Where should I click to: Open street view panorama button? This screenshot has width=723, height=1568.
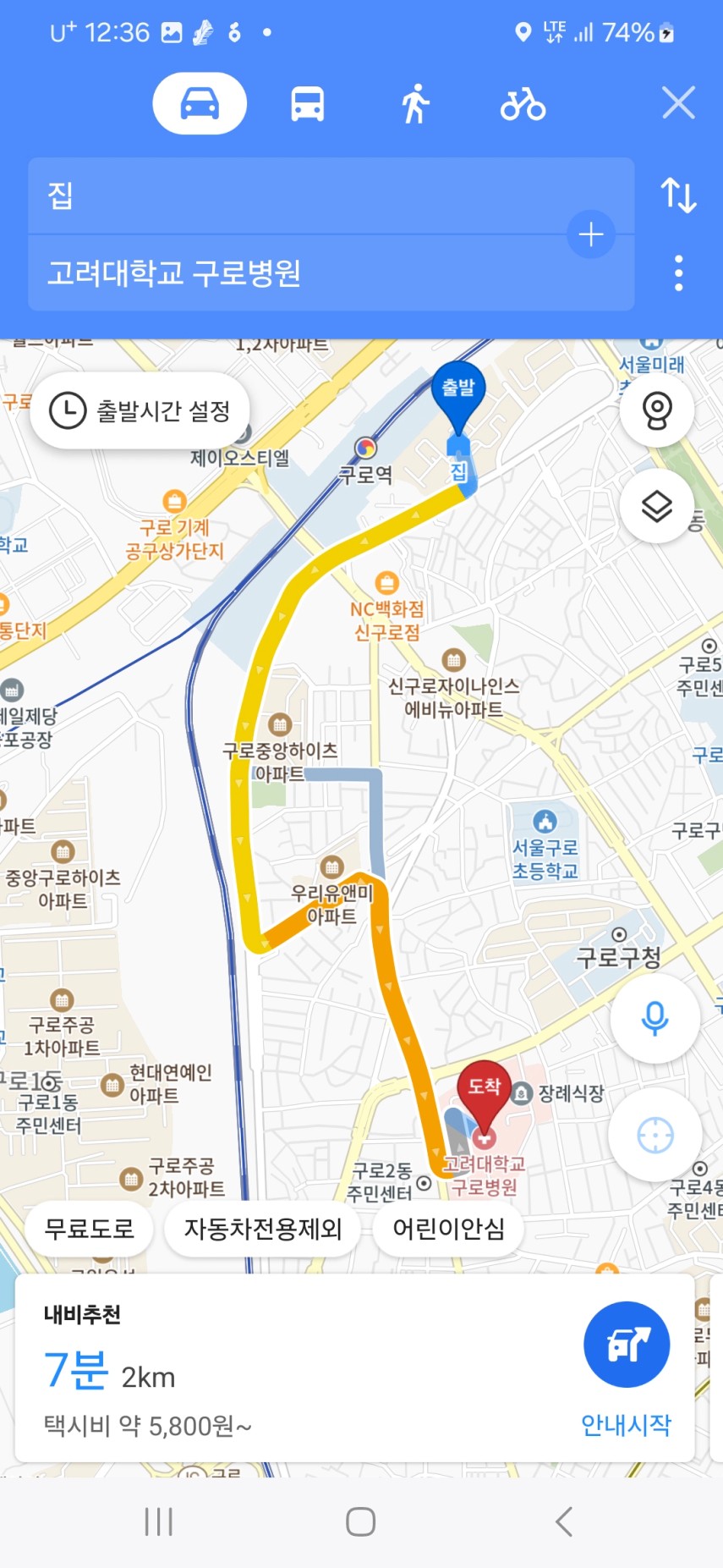click(656, 410)
